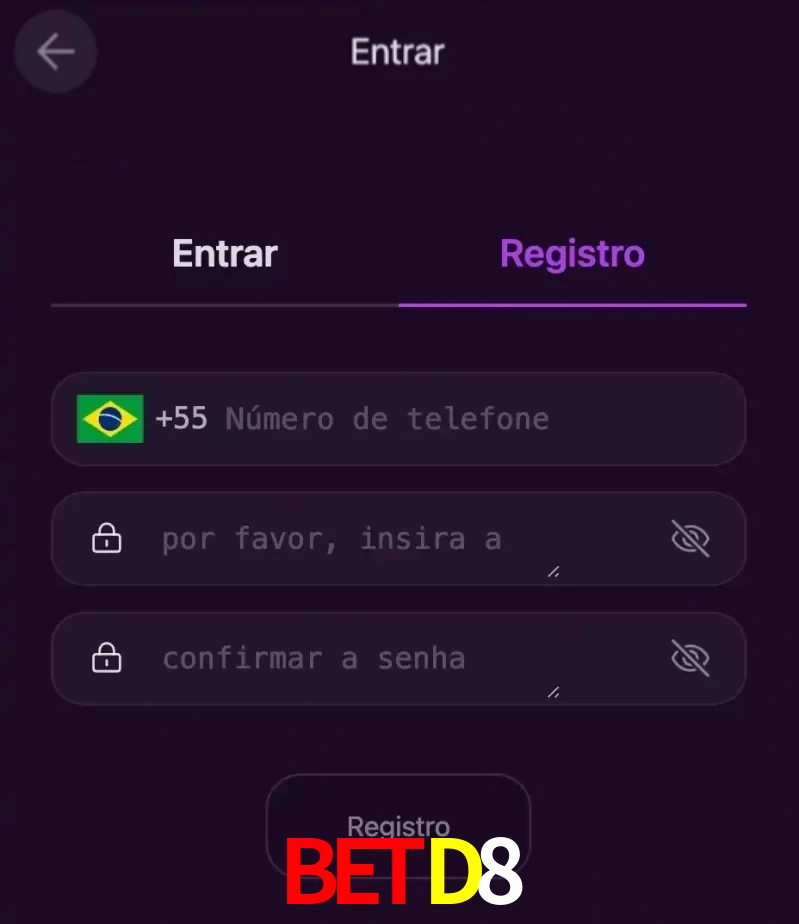This screenshot has width=799, height=924.
Task: Click the +55 country code label
Action: point(181,419)
